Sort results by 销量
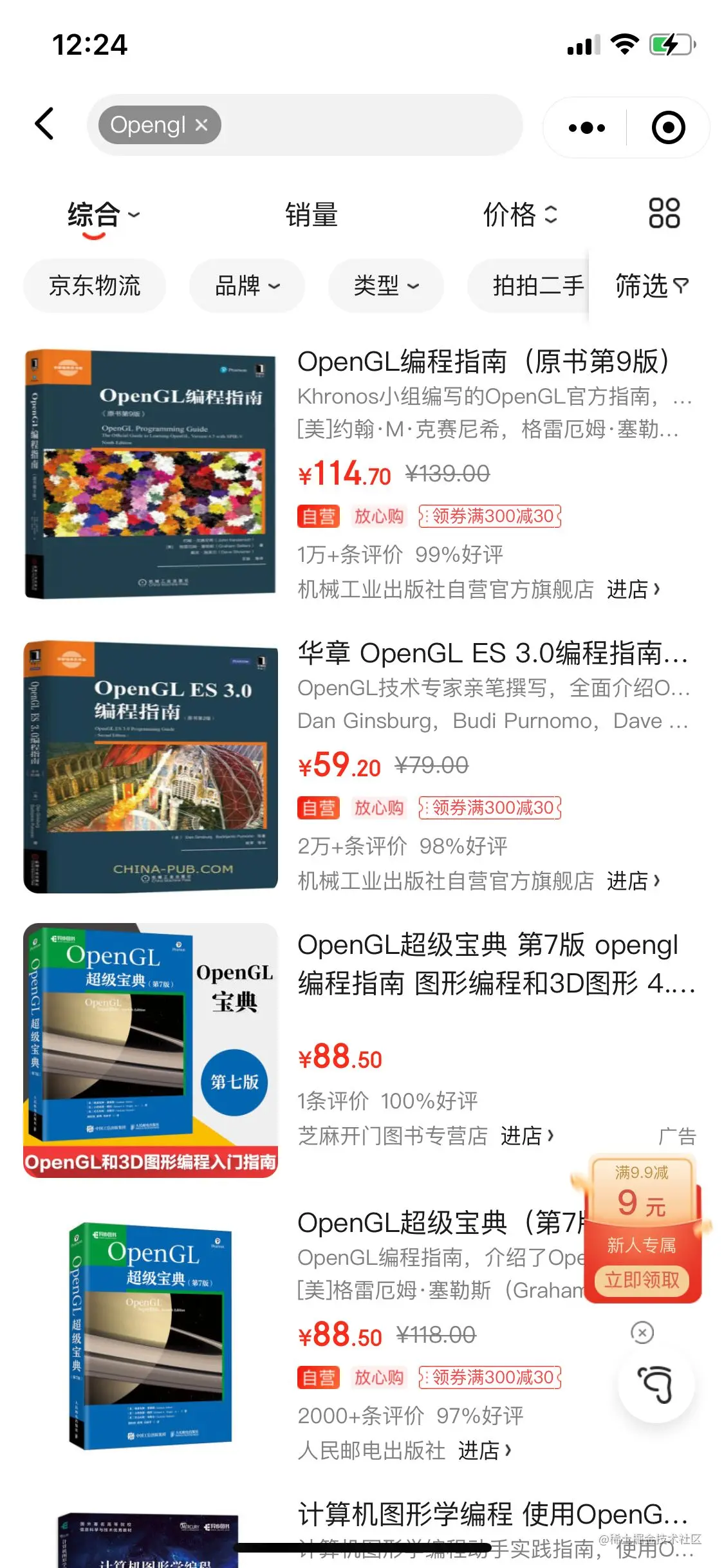 pos(311,216)
